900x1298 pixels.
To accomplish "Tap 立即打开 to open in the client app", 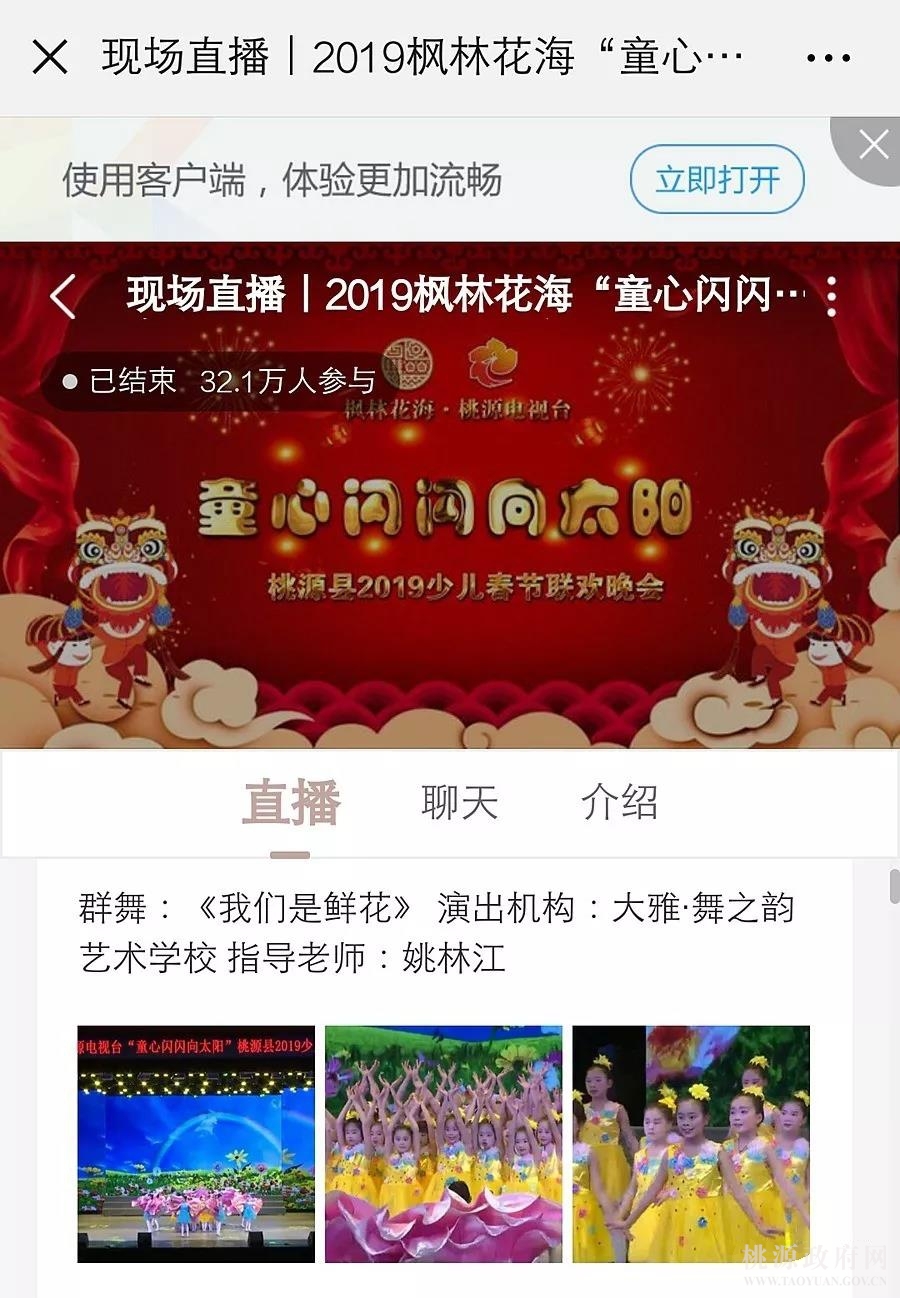I will click(x=717, y=180).
